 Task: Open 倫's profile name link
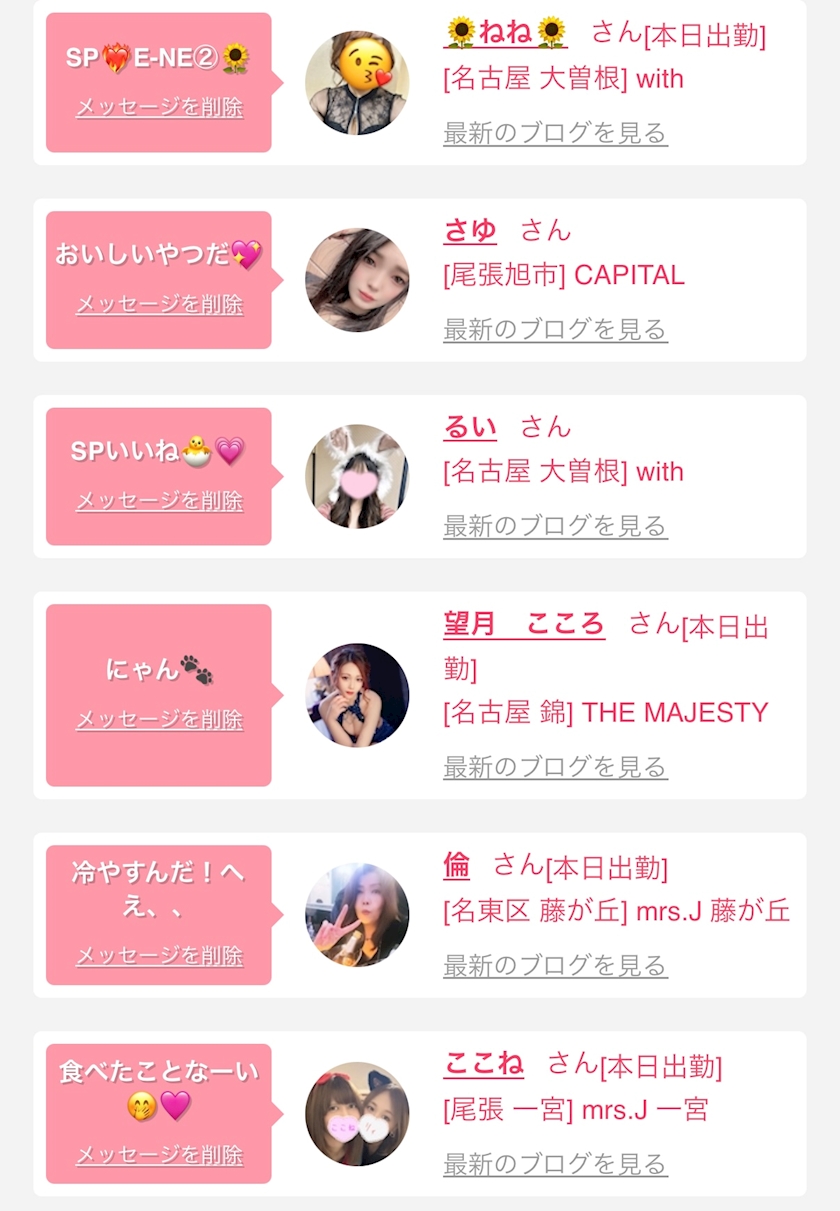[456, 866]
